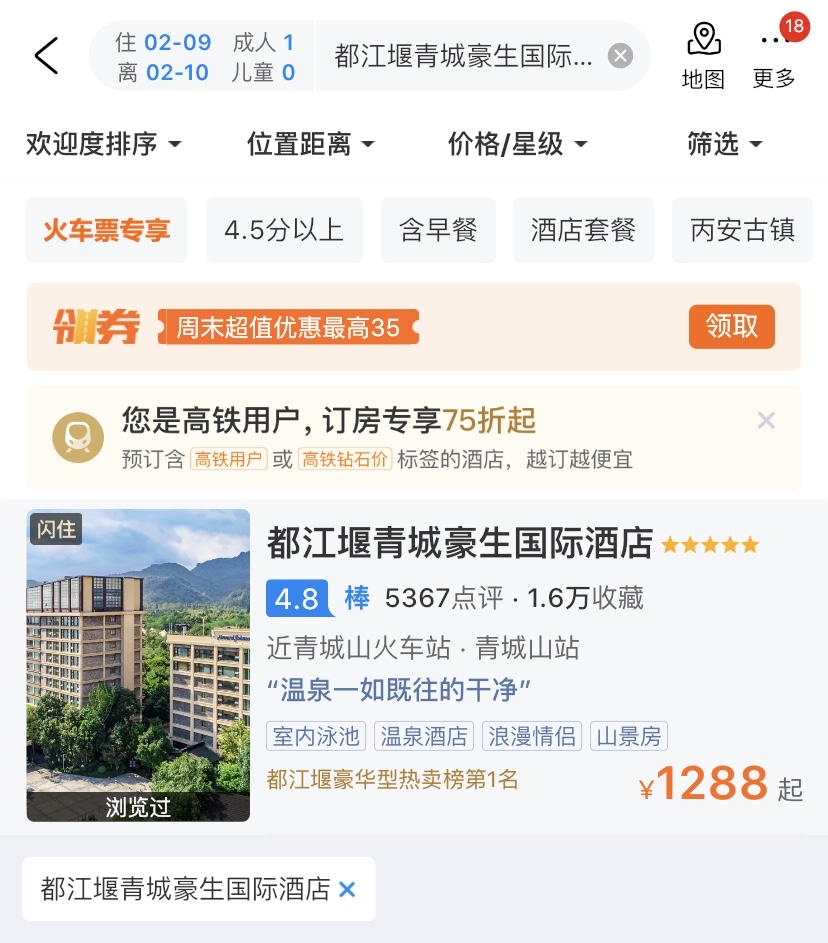This screenshot has width=828, height=943.
Task: Open the 更多 overflow menu
Action: [x=774, y=56]
